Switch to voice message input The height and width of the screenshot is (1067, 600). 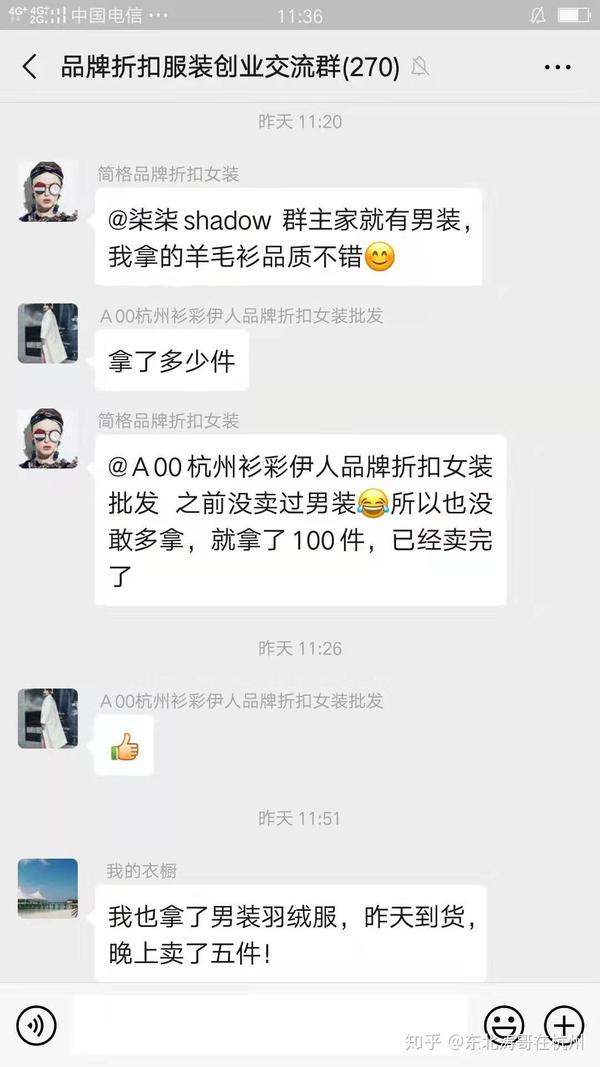point(36,1025)
